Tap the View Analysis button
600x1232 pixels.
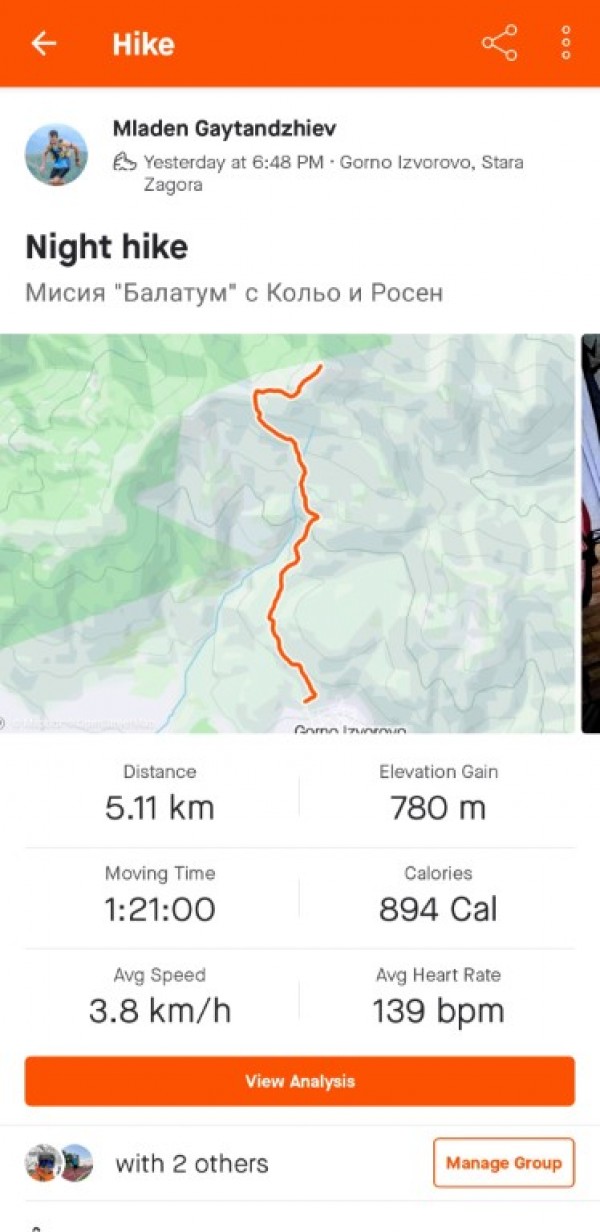[300, 1081]
